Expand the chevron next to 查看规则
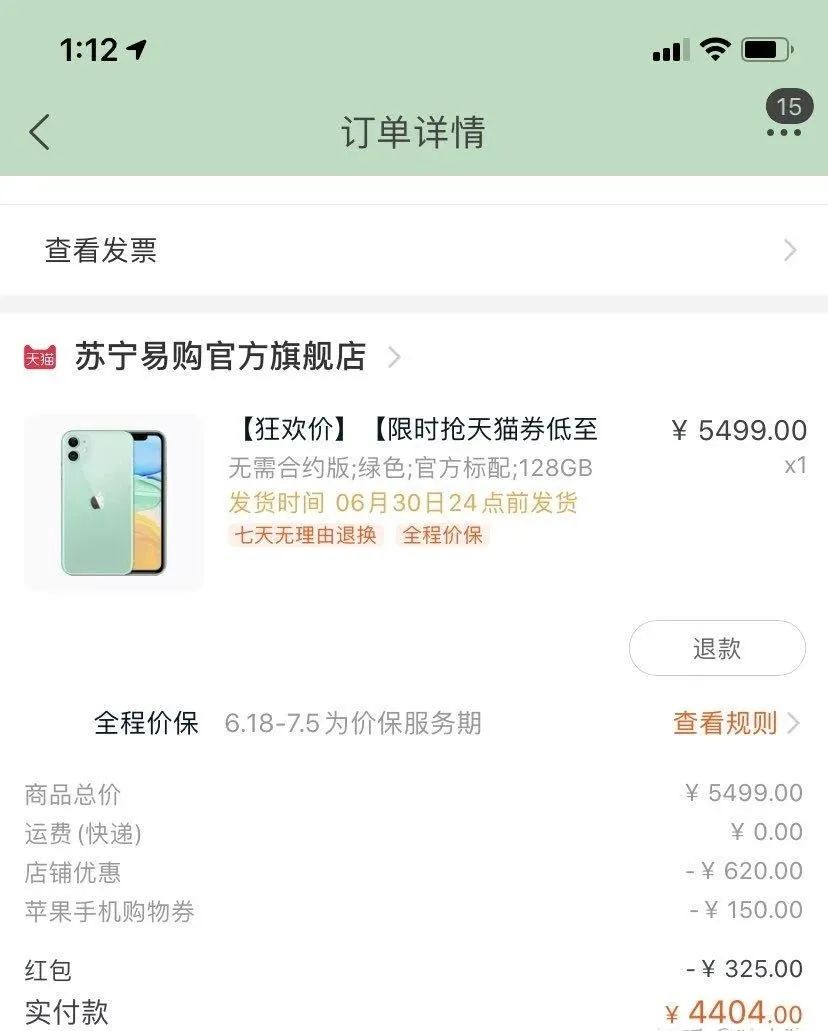Viewport: 828px width, 1031px height. 792,723
